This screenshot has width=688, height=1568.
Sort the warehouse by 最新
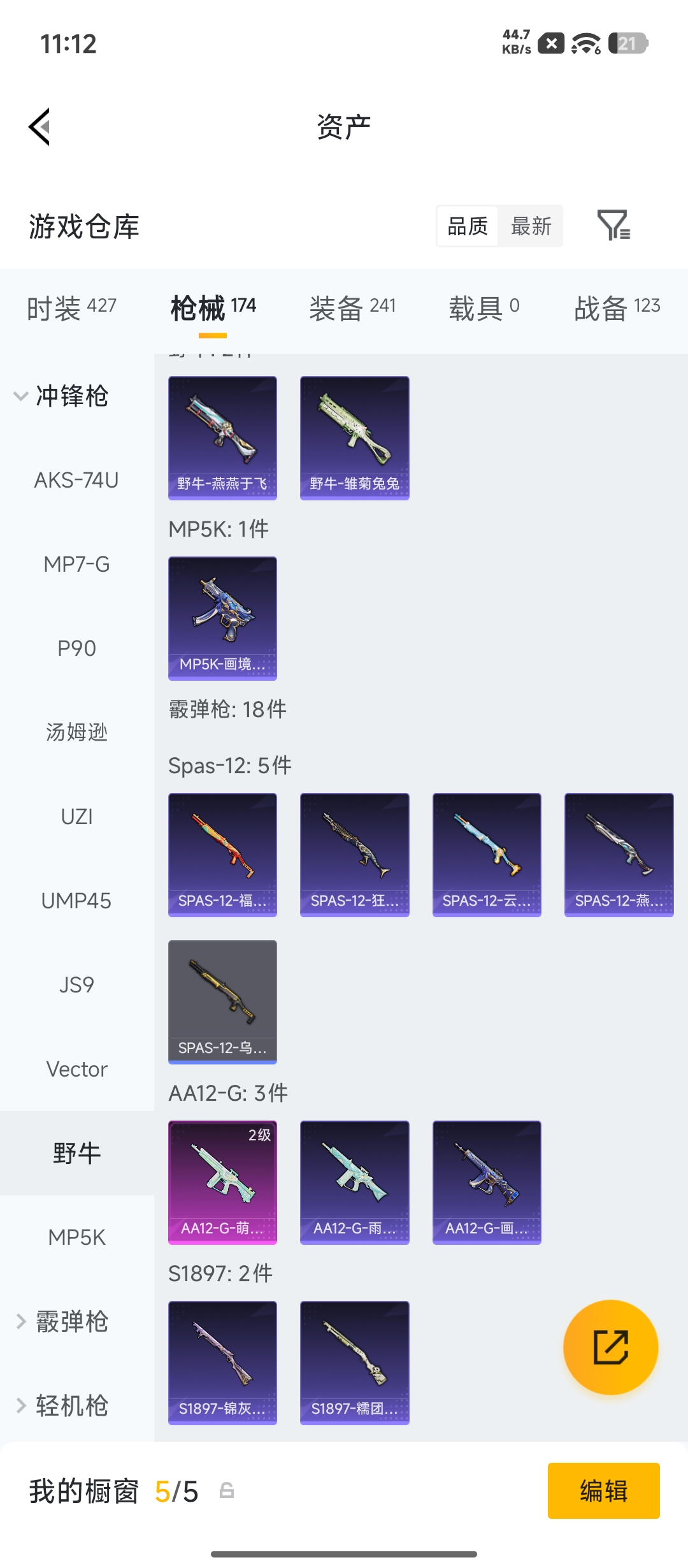[x=531, y=226]
